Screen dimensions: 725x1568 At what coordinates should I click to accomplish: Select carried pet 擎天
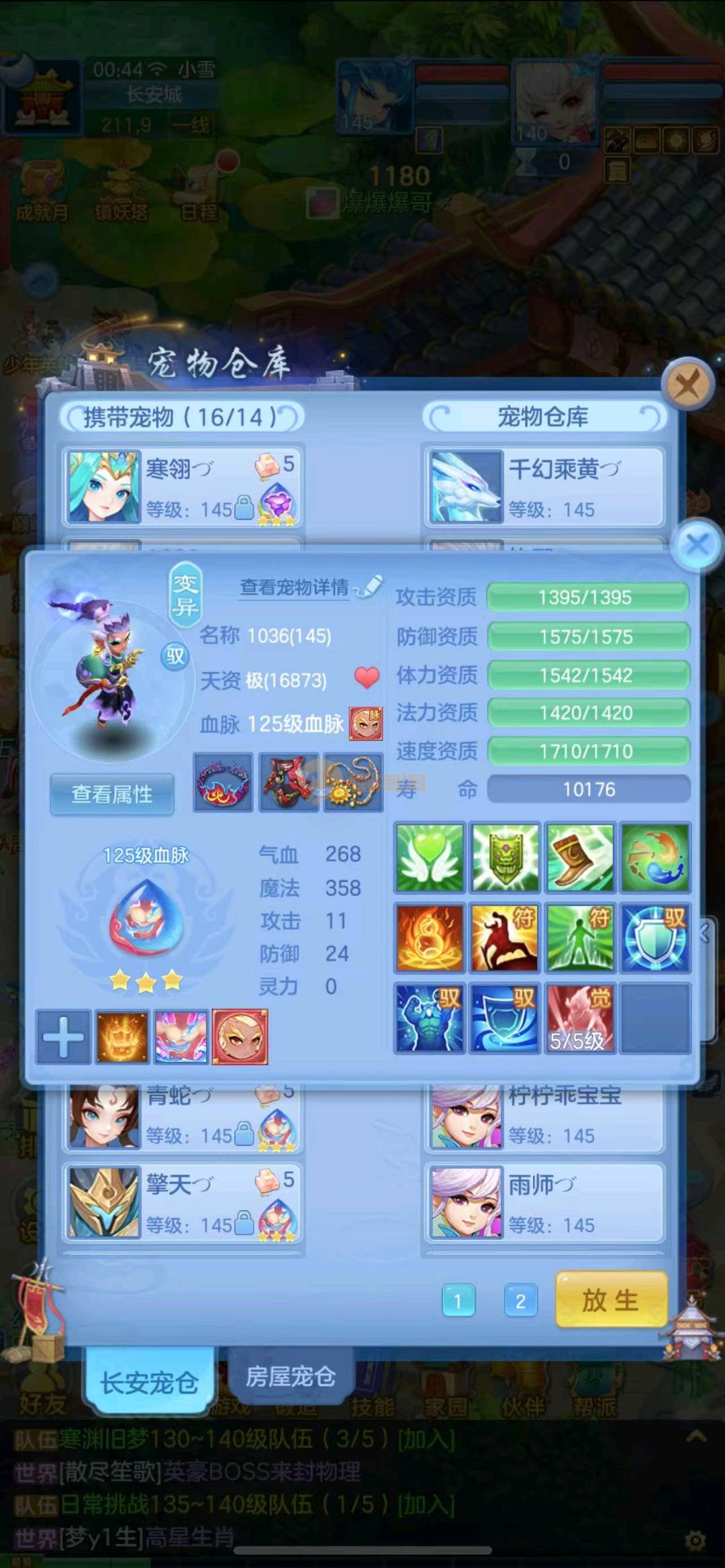[183, 1202]
